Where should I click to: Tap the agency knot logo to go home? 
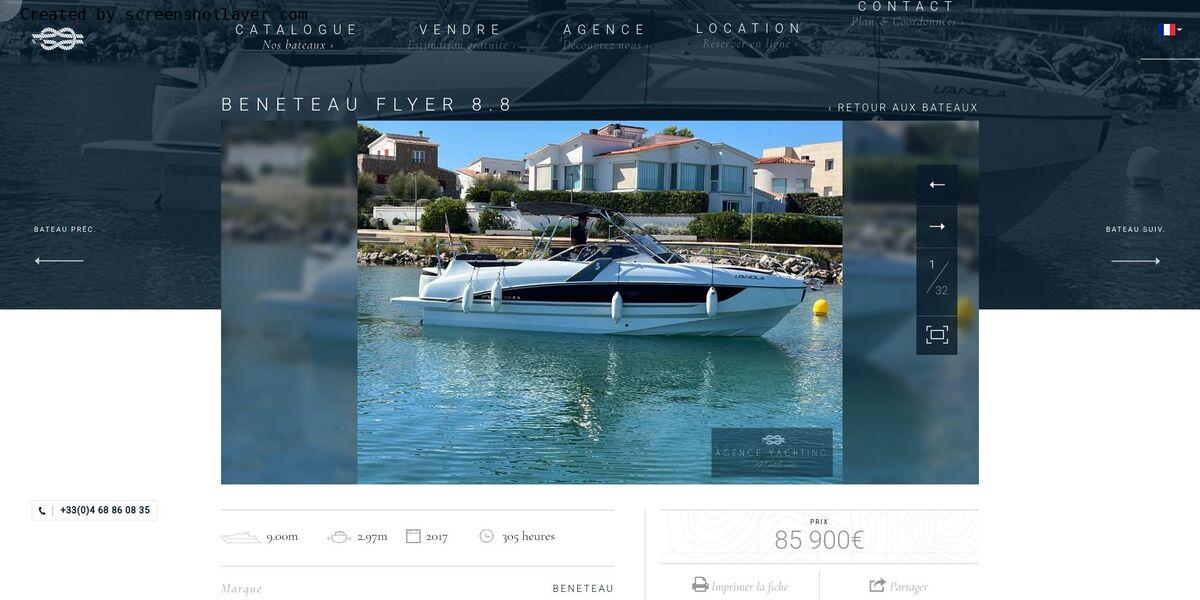(58, 39)
